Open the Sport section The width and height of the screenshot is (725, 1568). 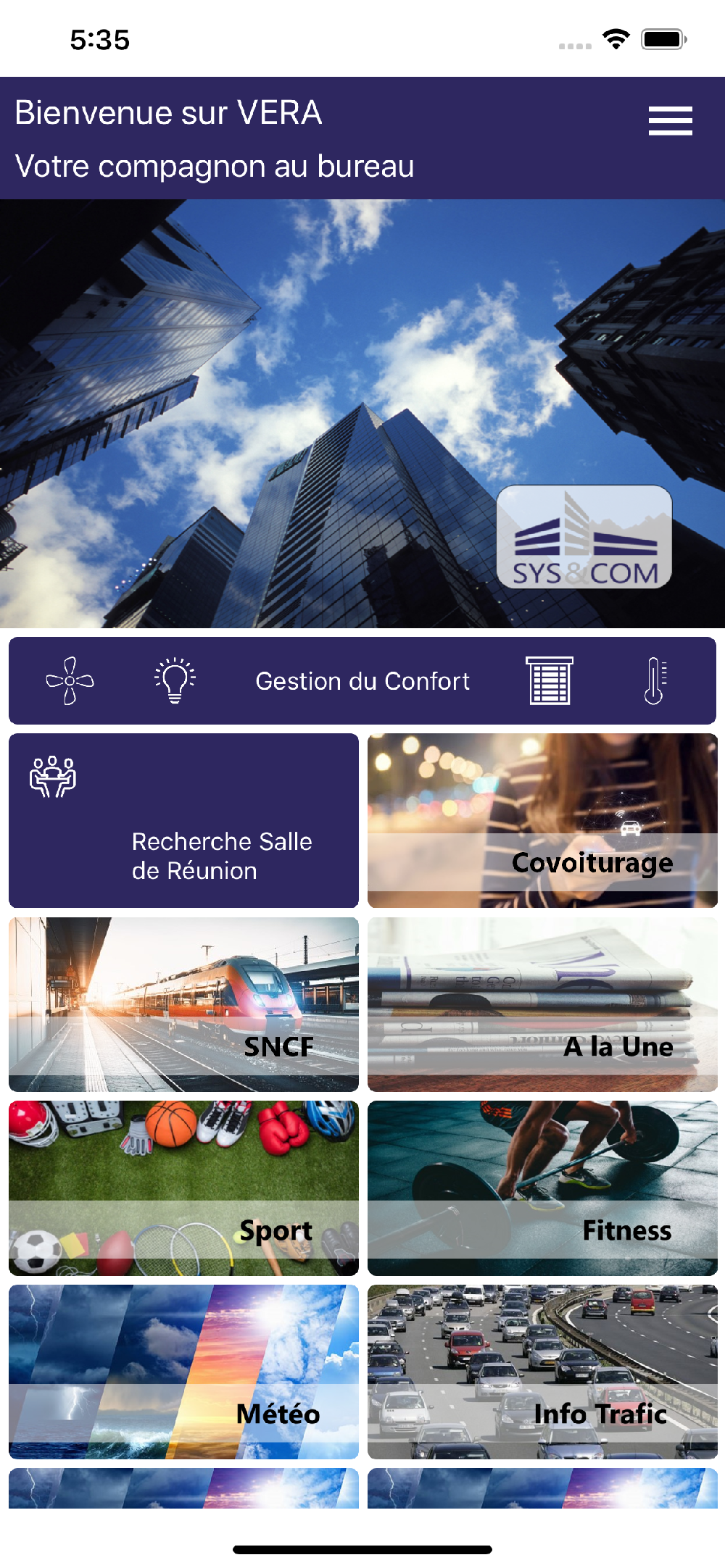[x=183, y=1188]
